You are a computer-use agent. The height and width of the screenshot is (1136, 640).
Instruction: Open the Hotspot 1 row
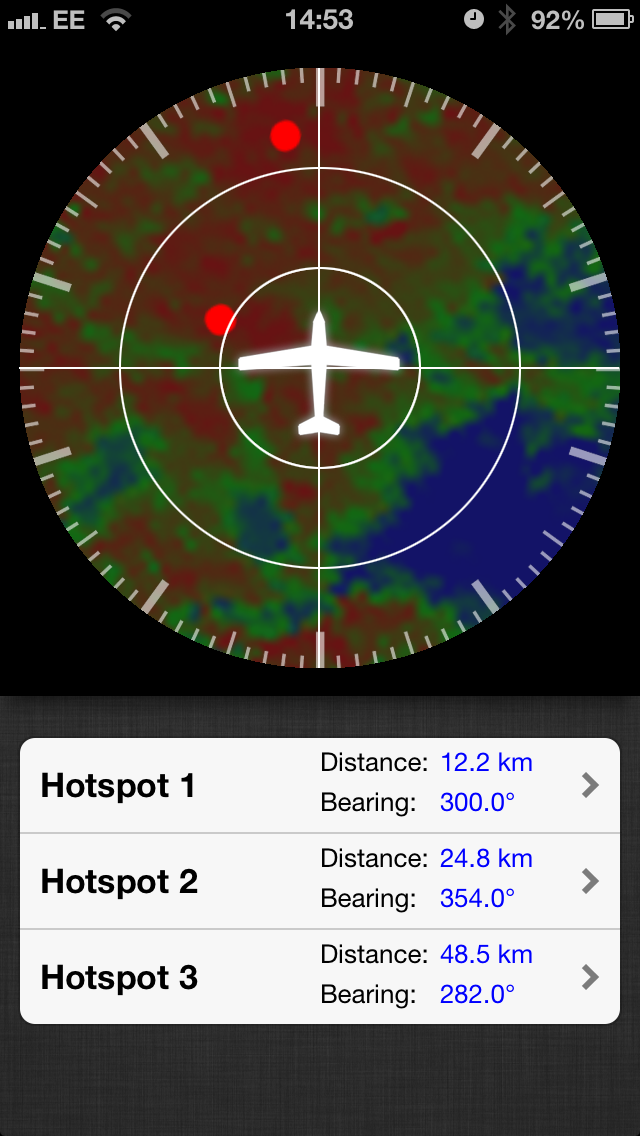[320, 785]
